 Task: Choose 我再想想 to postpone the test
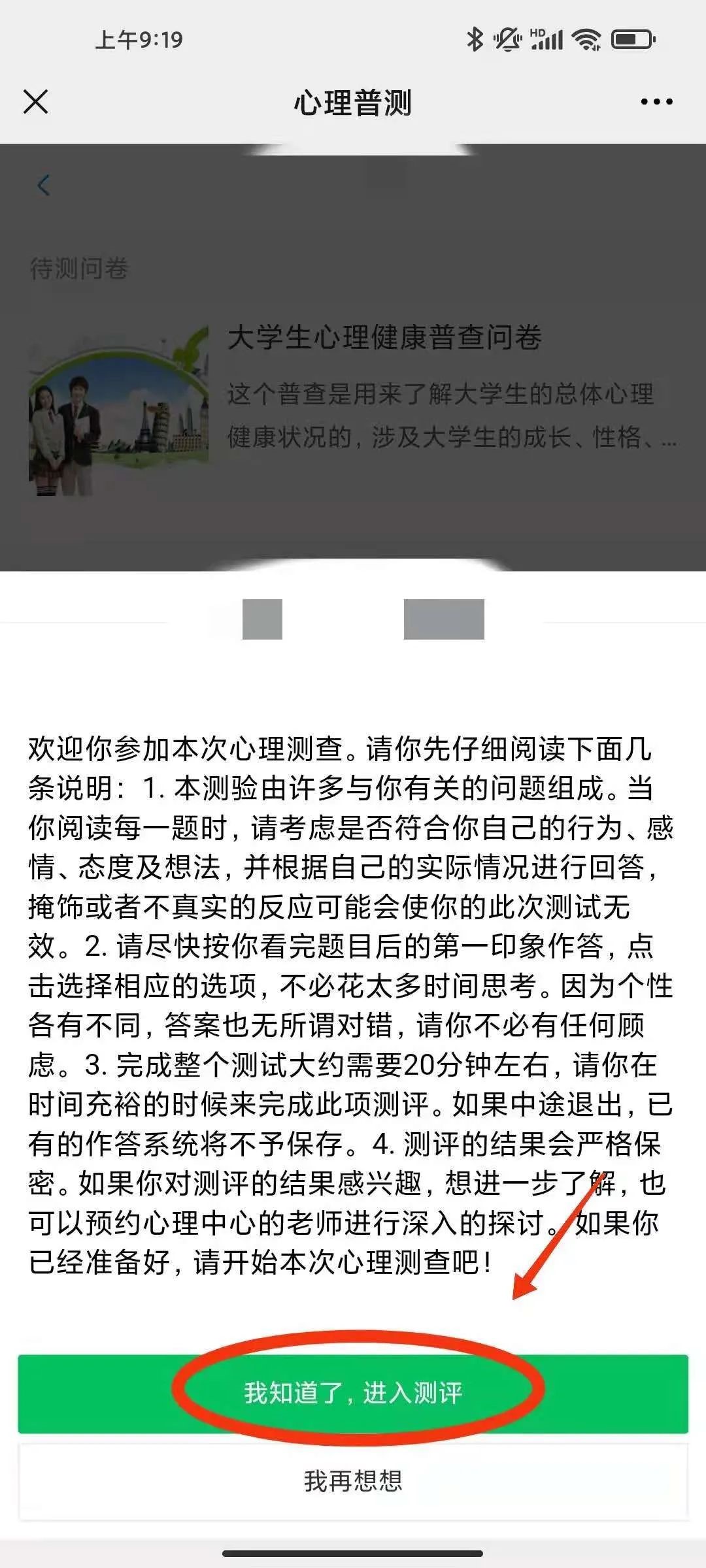click(x=353, y=1481)
